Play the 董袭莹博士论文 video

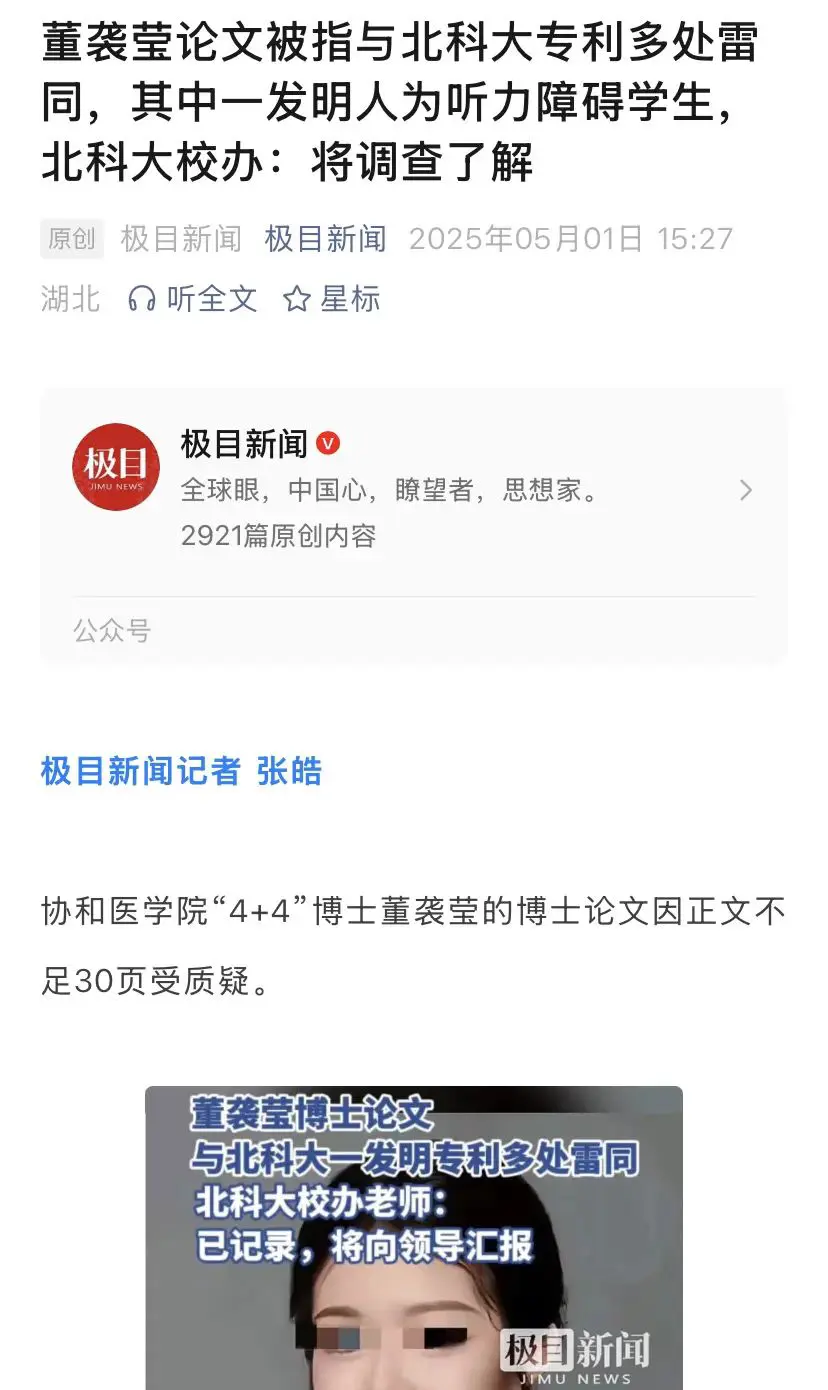coord(413,1240)
